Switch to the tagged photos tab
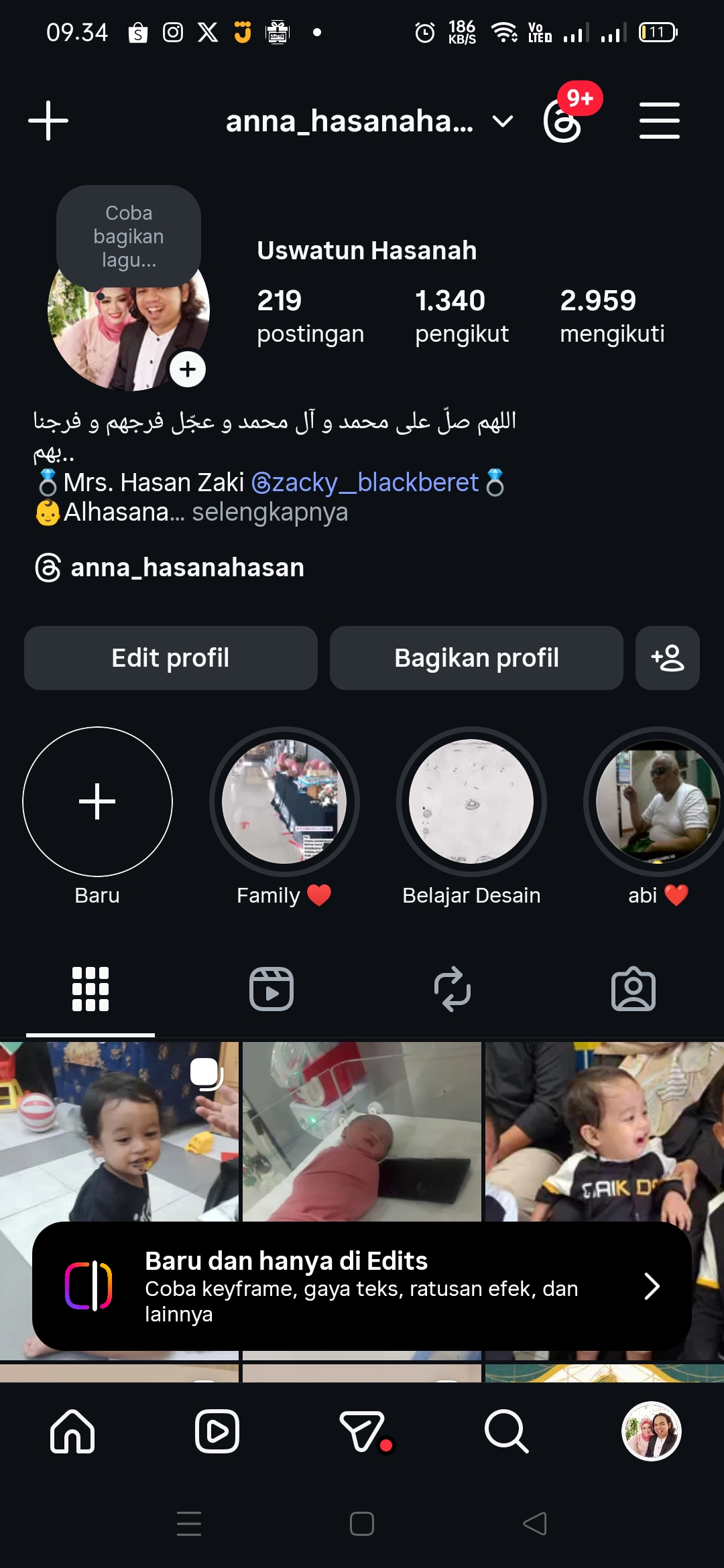This screenshot has width=724, height=1568. [633, 989]
